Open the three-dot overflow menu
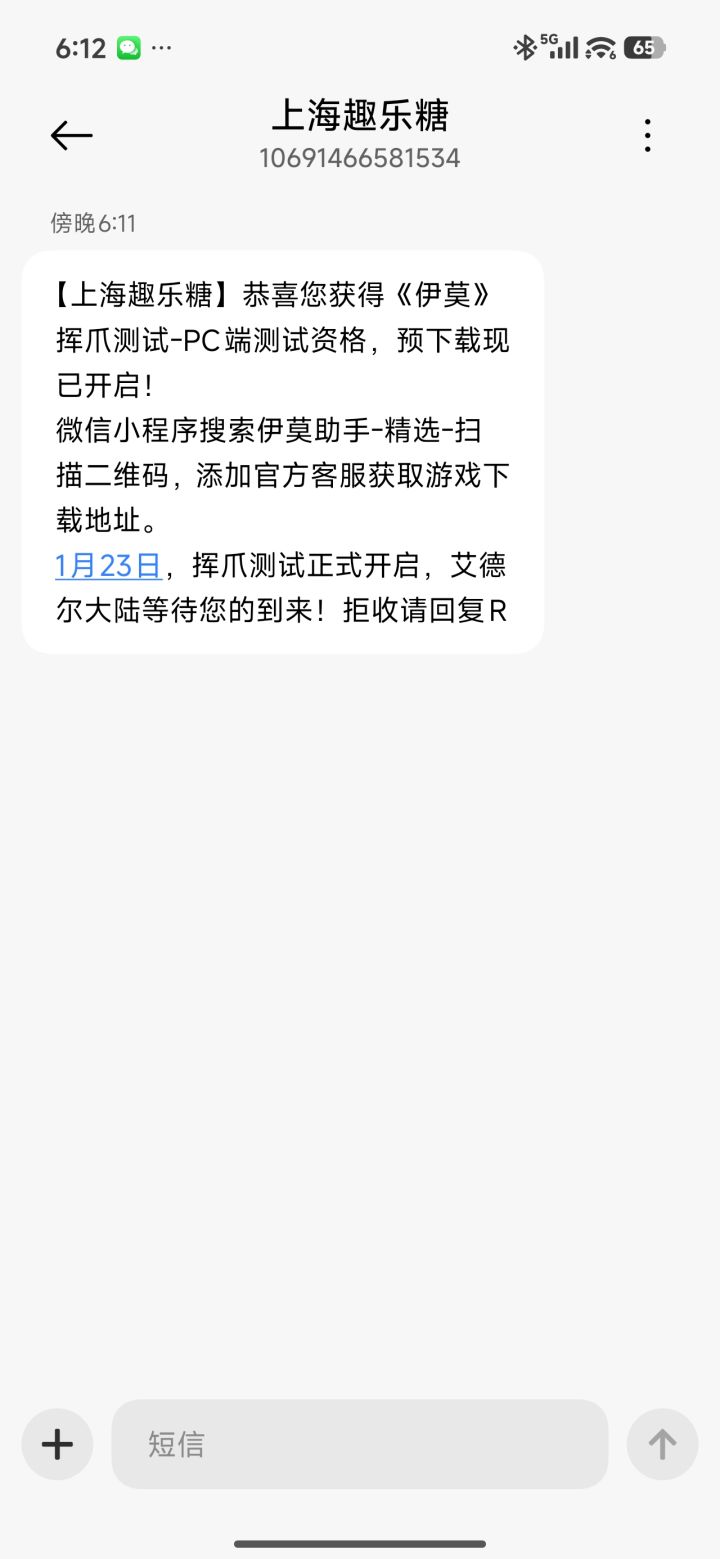 click(648, 135)
